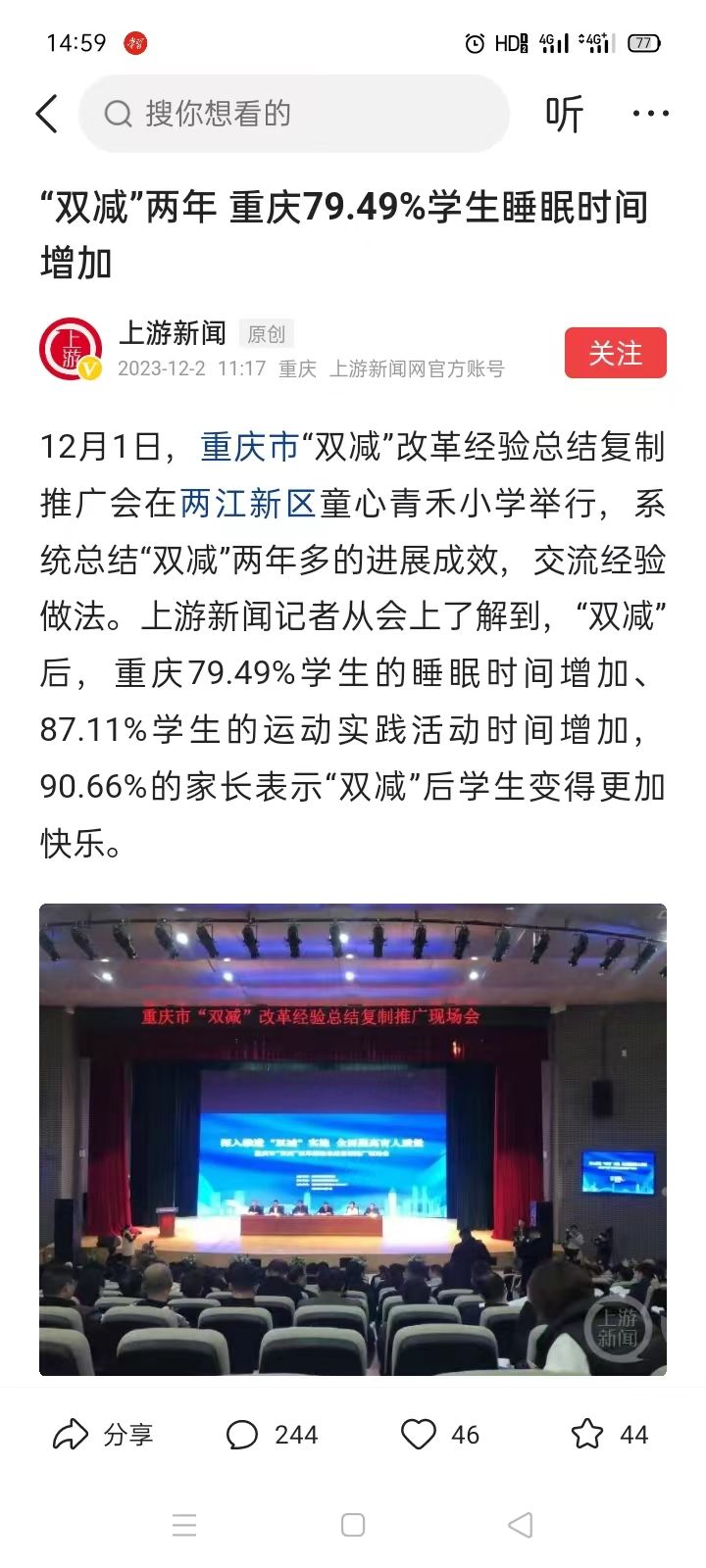Open the 重庆市 link in article
Screen dimensions: 706x1568
tap(249, 447)
